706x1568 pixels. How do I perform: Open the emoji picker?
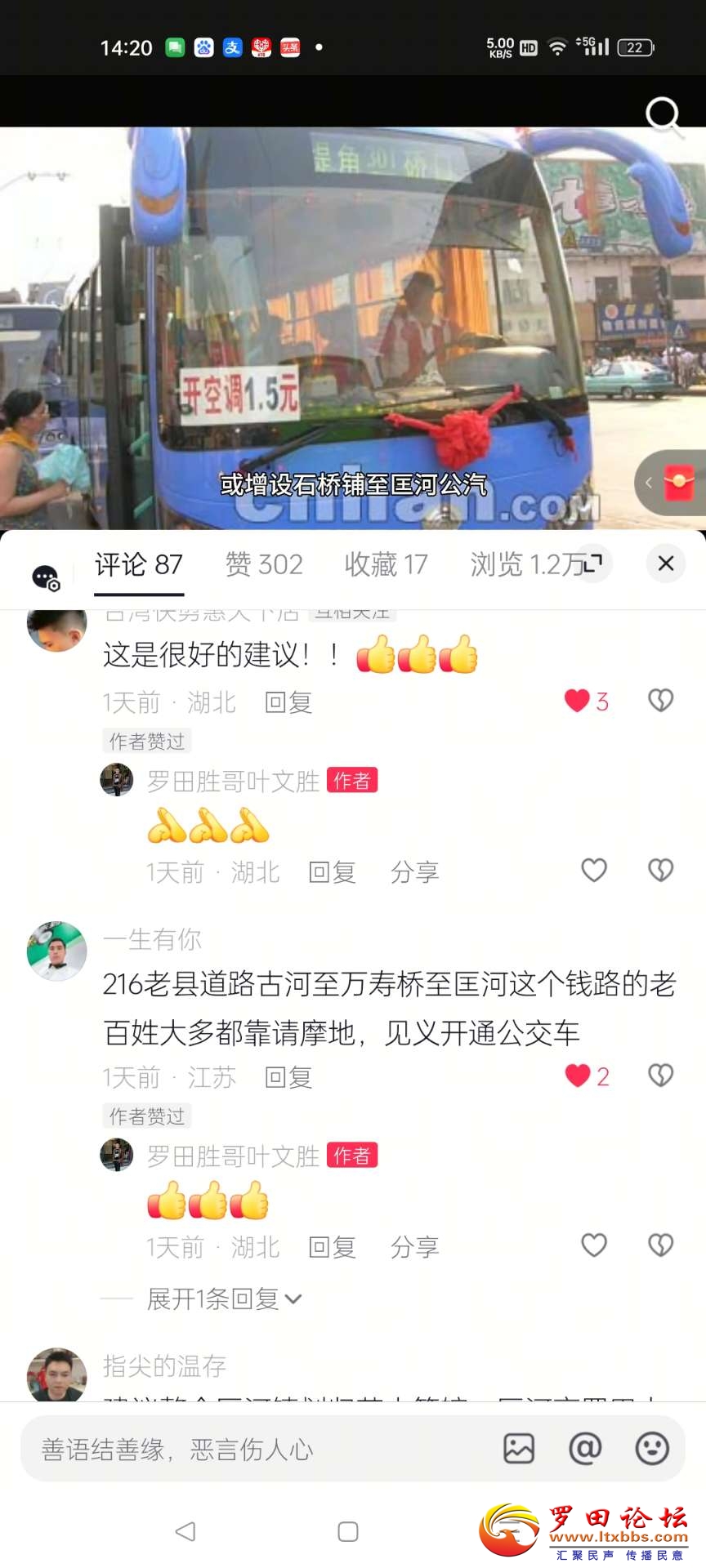[652, 1449]
